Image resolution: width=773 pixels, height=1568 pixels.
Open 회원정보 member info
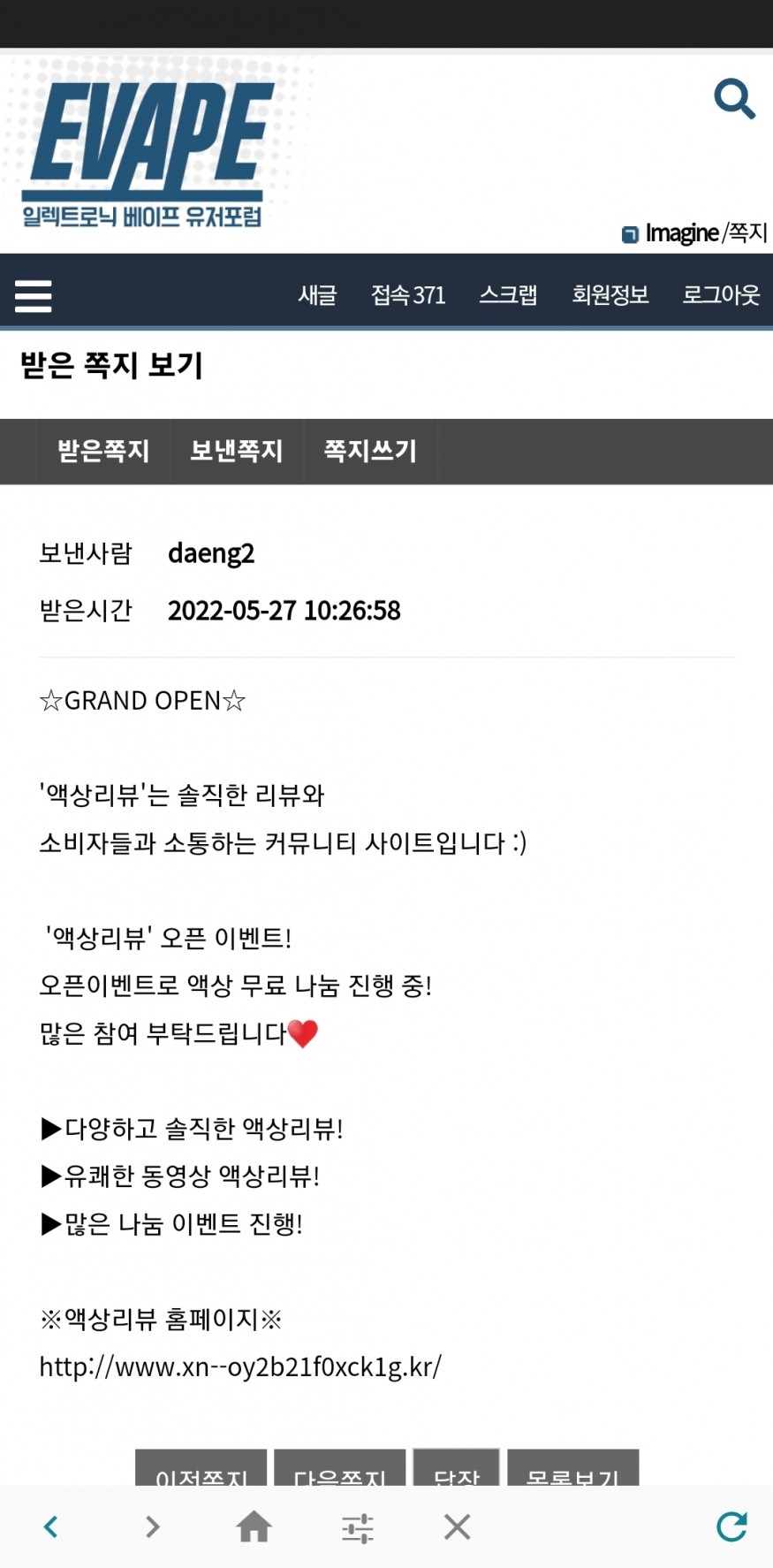(x=610, y=294)
